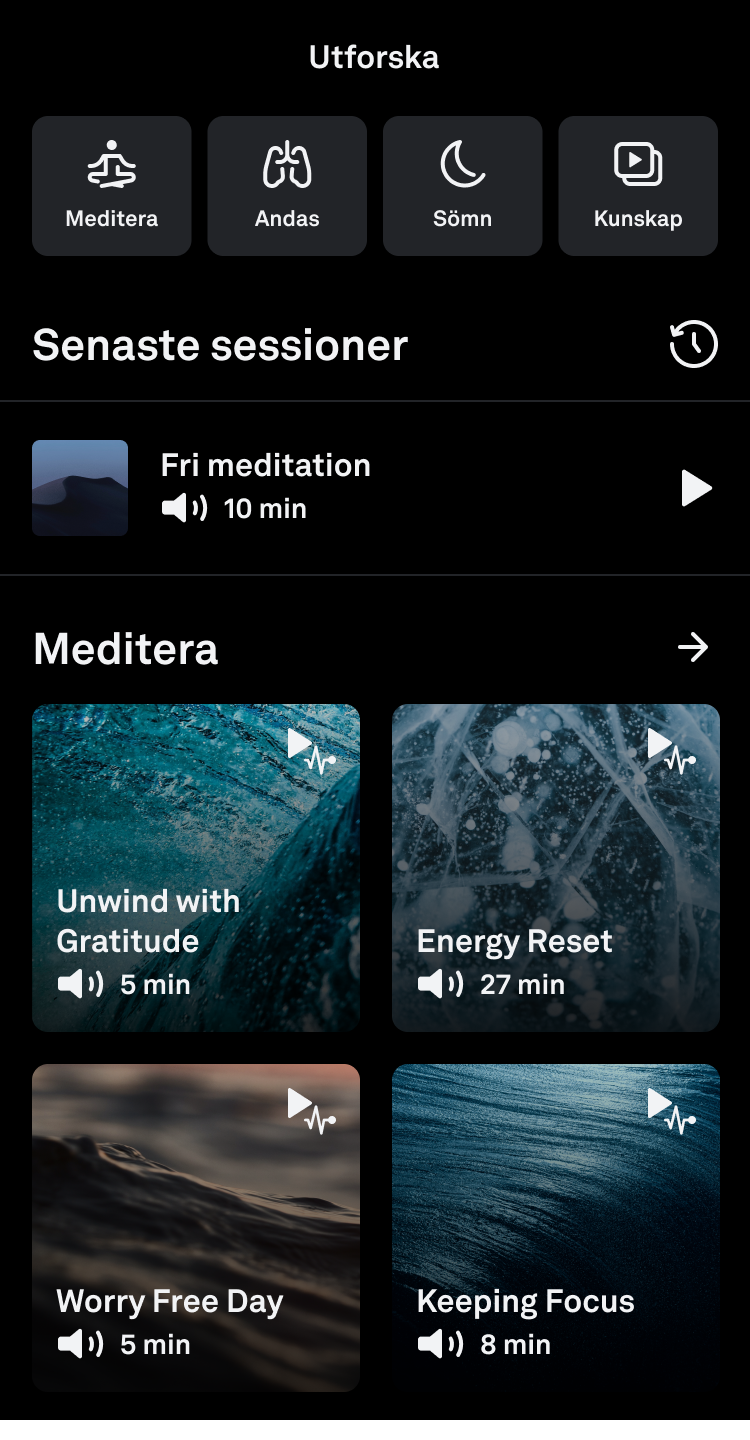
Task: Show all Meditera sessions with arrow
Action: pos(693,648)
